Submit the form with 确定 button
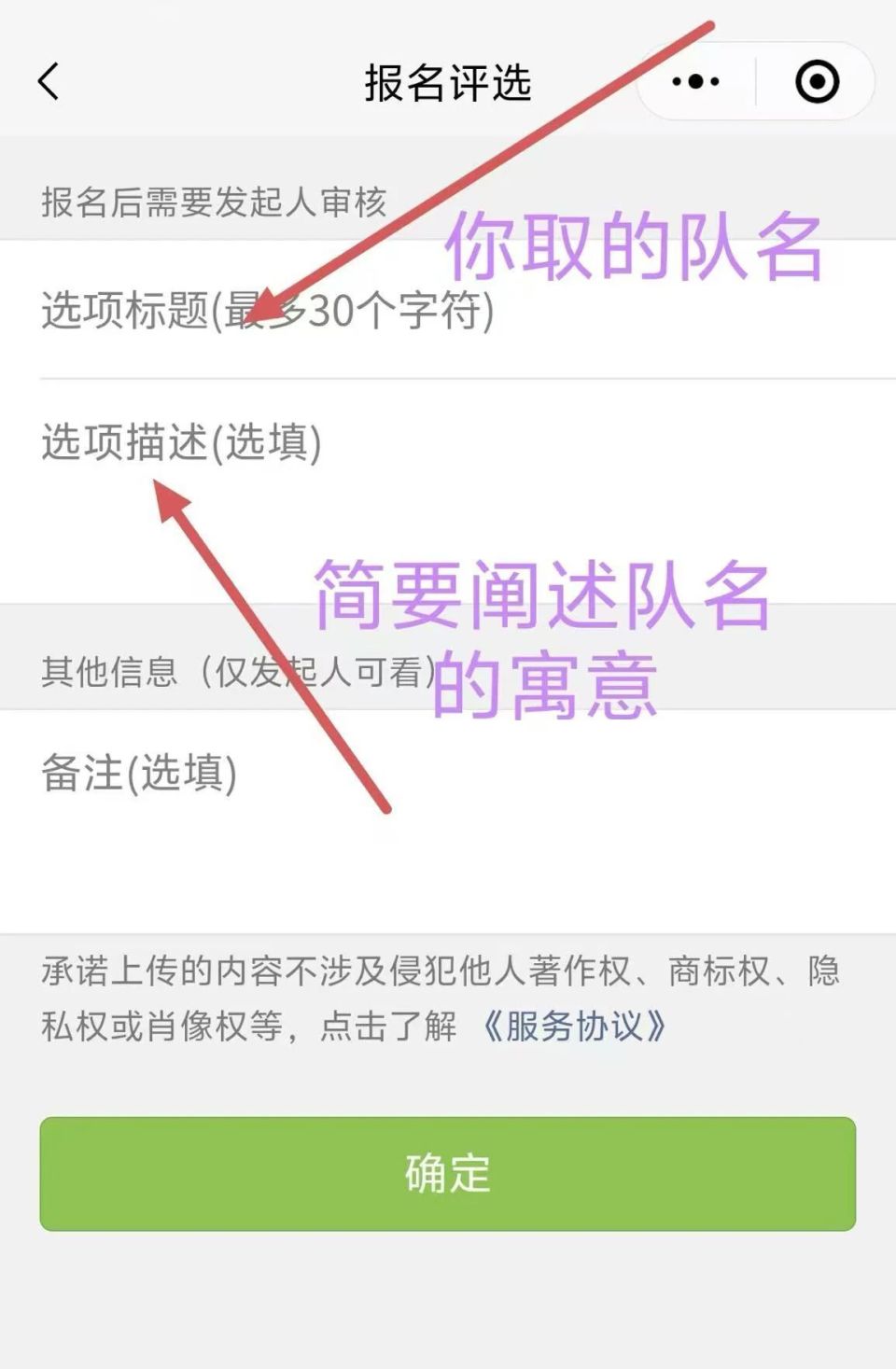The height and width of the screenshot is (1369, 896). coord(448,1173)
